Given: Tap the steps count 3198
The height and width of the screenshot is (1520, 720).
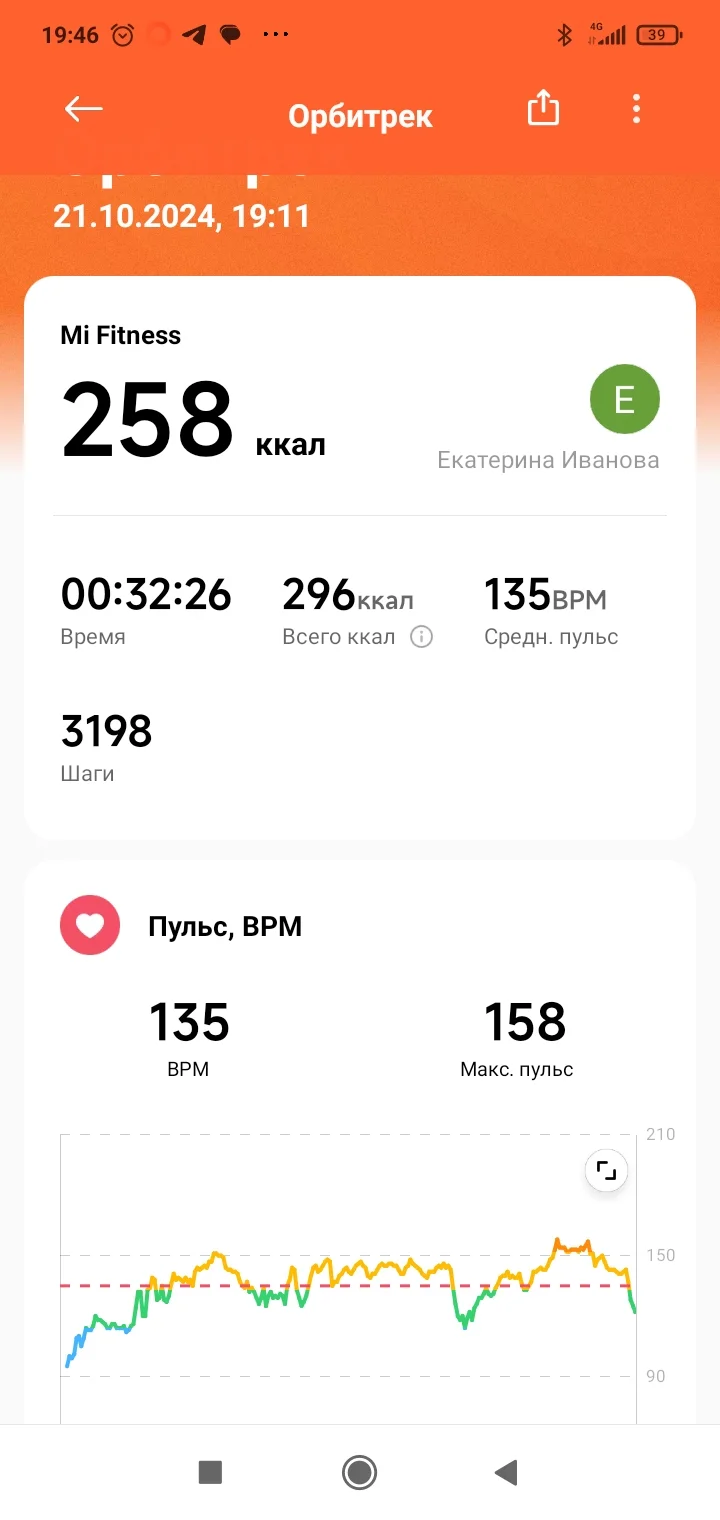Looking at the screenshot, I should [x=106, y=731].
